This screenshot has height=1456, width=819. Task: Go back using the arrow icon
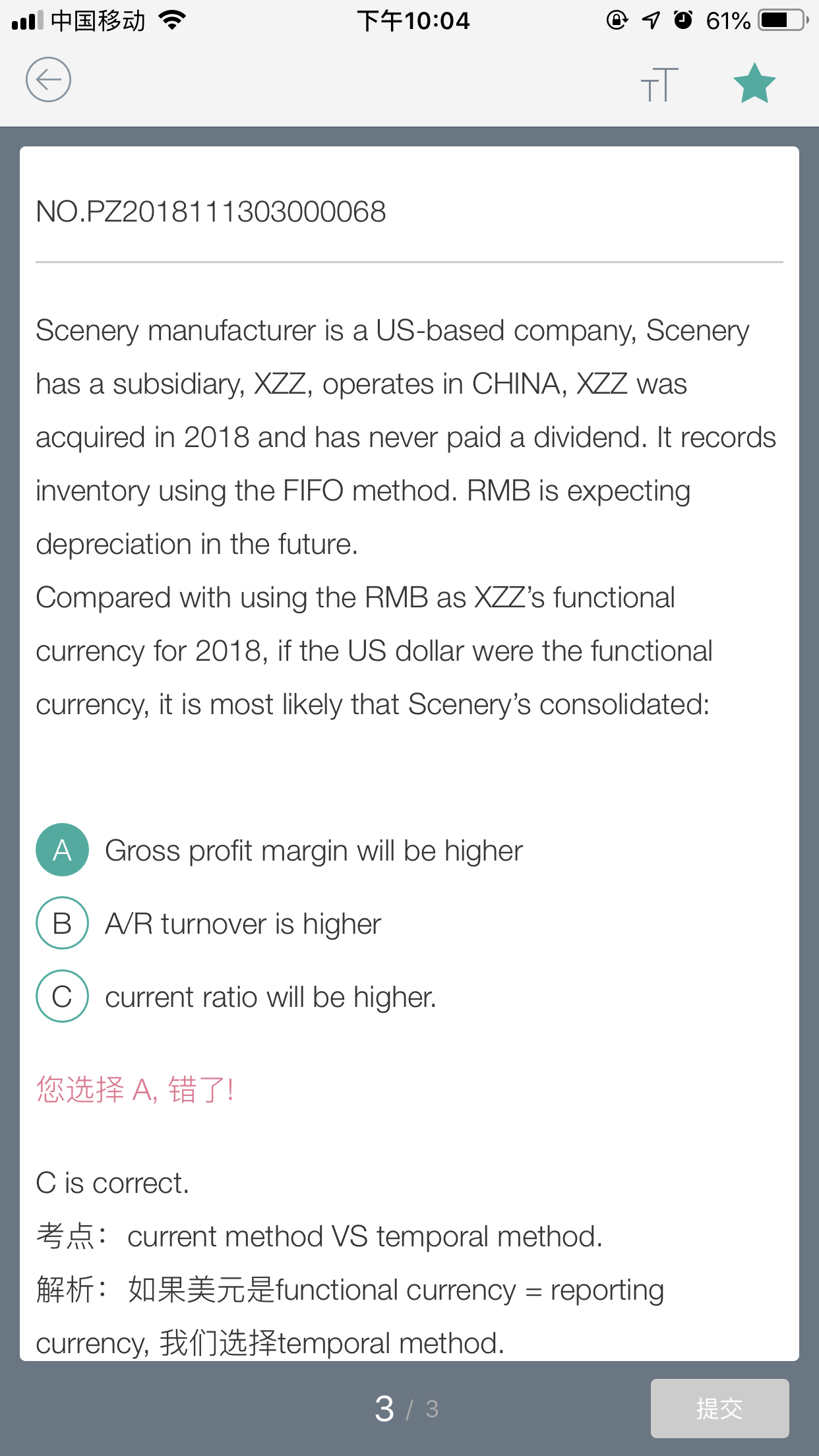tap(48, 80)
